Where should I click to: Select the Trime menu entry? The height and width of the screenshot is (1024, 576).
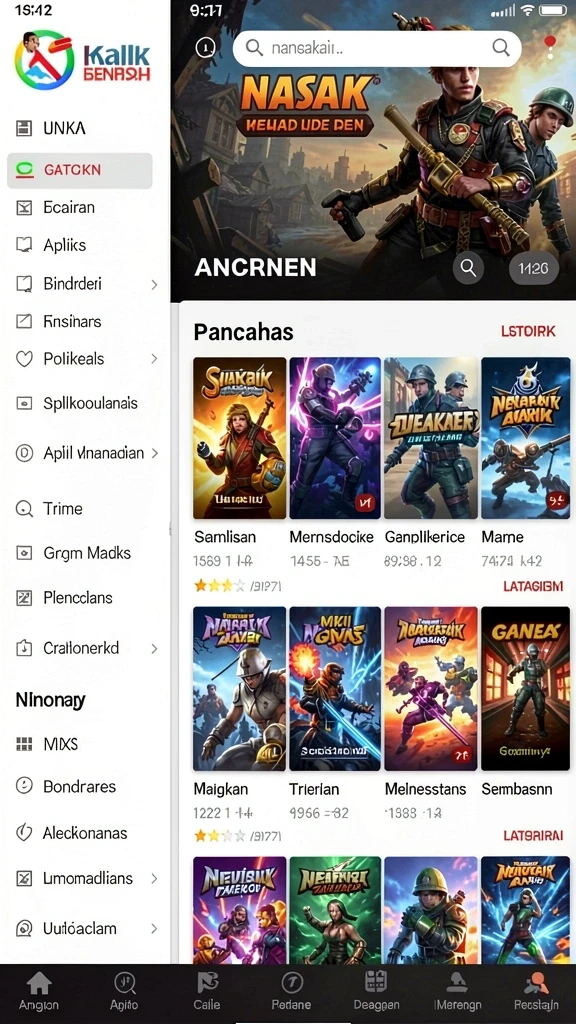point(80,509)
